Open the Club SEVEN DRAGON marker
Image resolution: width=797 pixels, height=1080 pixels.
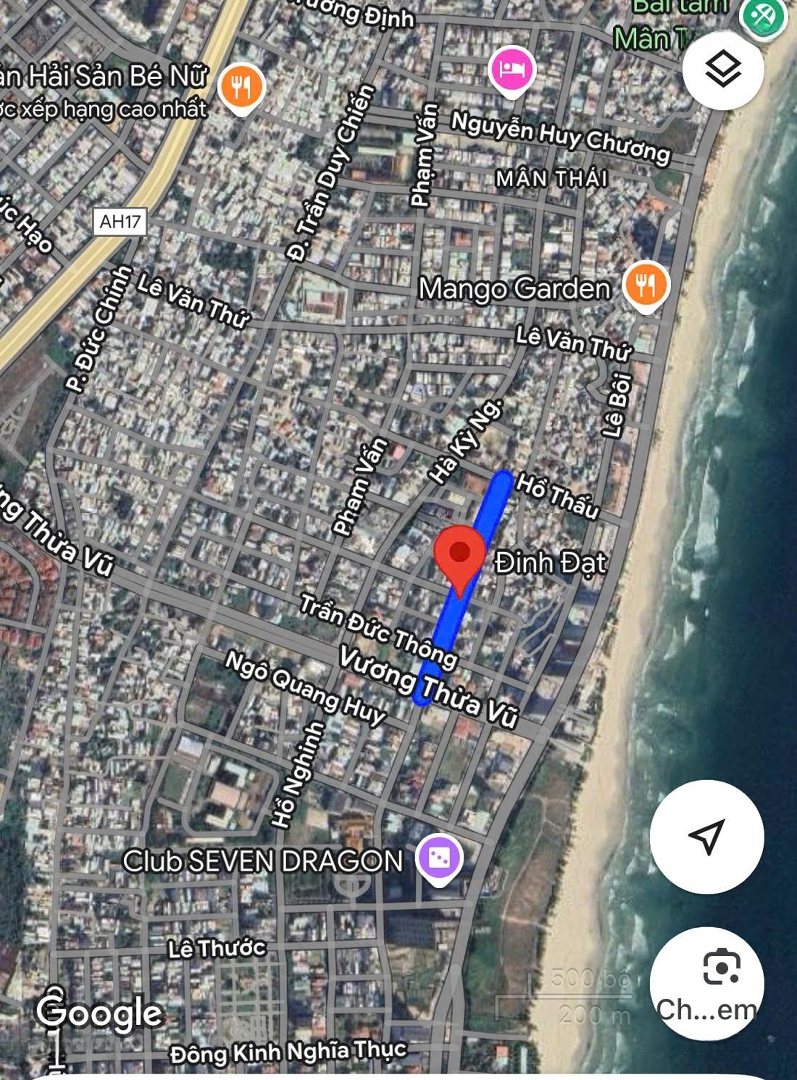tap(440, 859)
